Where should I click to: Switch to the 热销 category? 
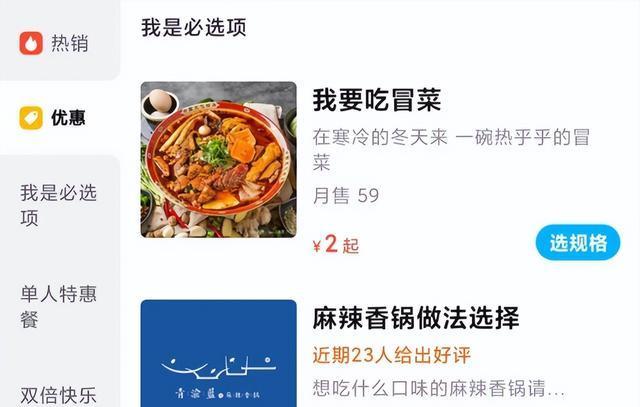(x=58, y=44)
